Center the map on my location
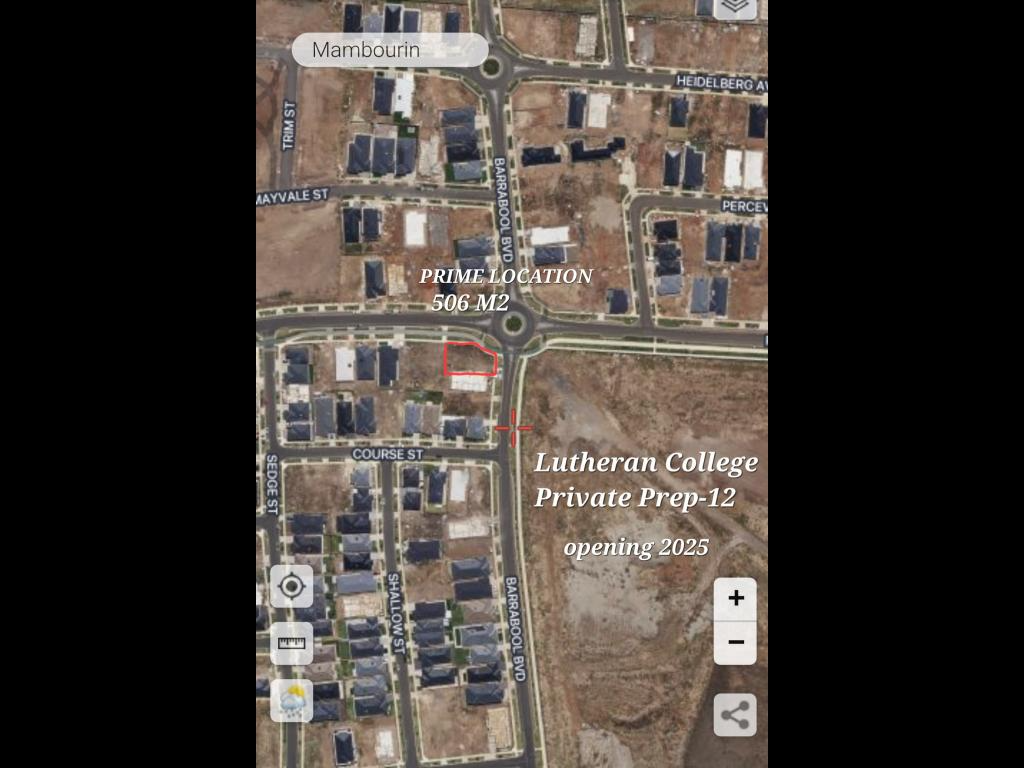 point(291,586)
